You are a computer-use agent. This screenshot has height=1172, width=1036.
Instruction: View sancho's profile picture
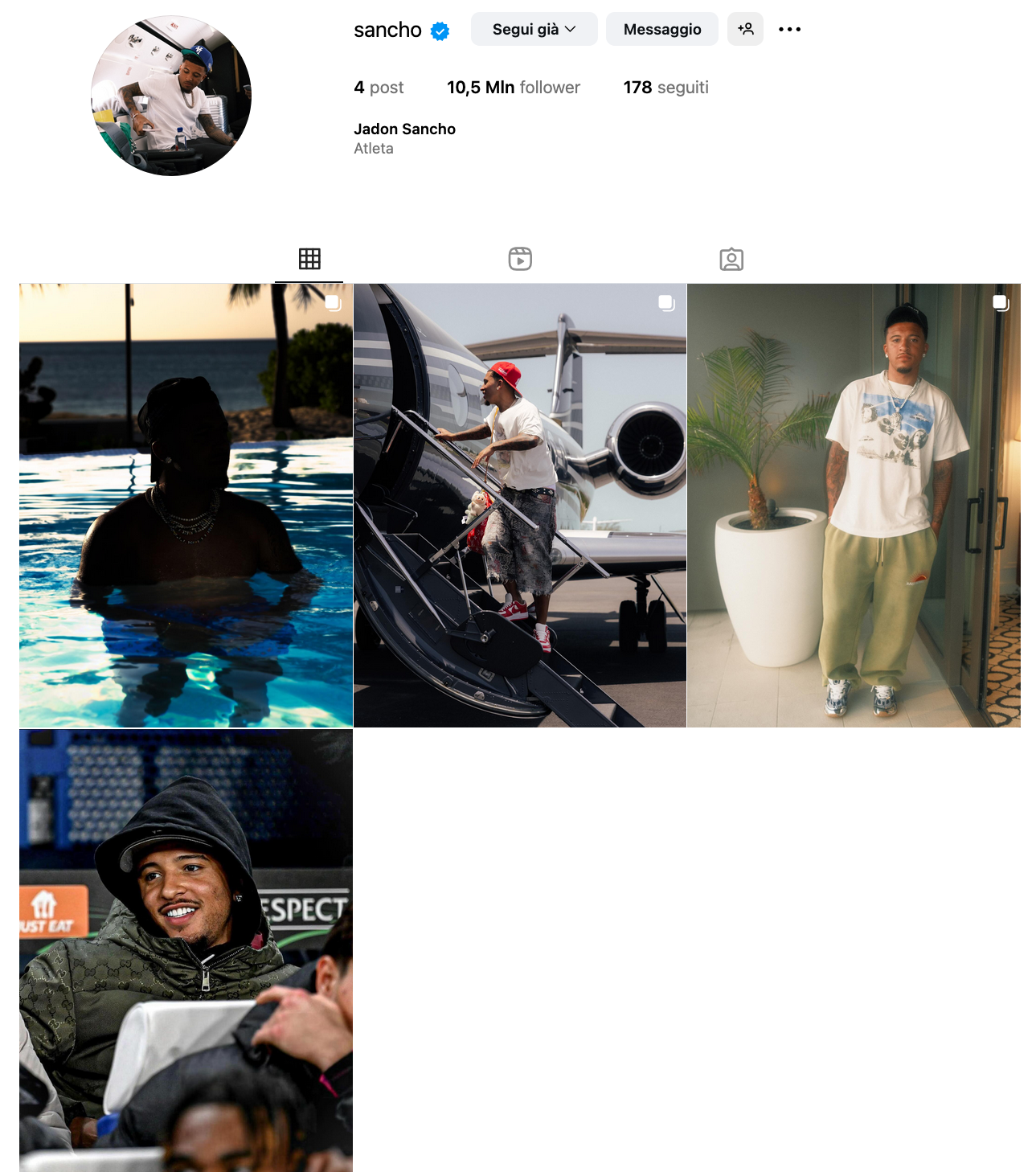[171, 96]
